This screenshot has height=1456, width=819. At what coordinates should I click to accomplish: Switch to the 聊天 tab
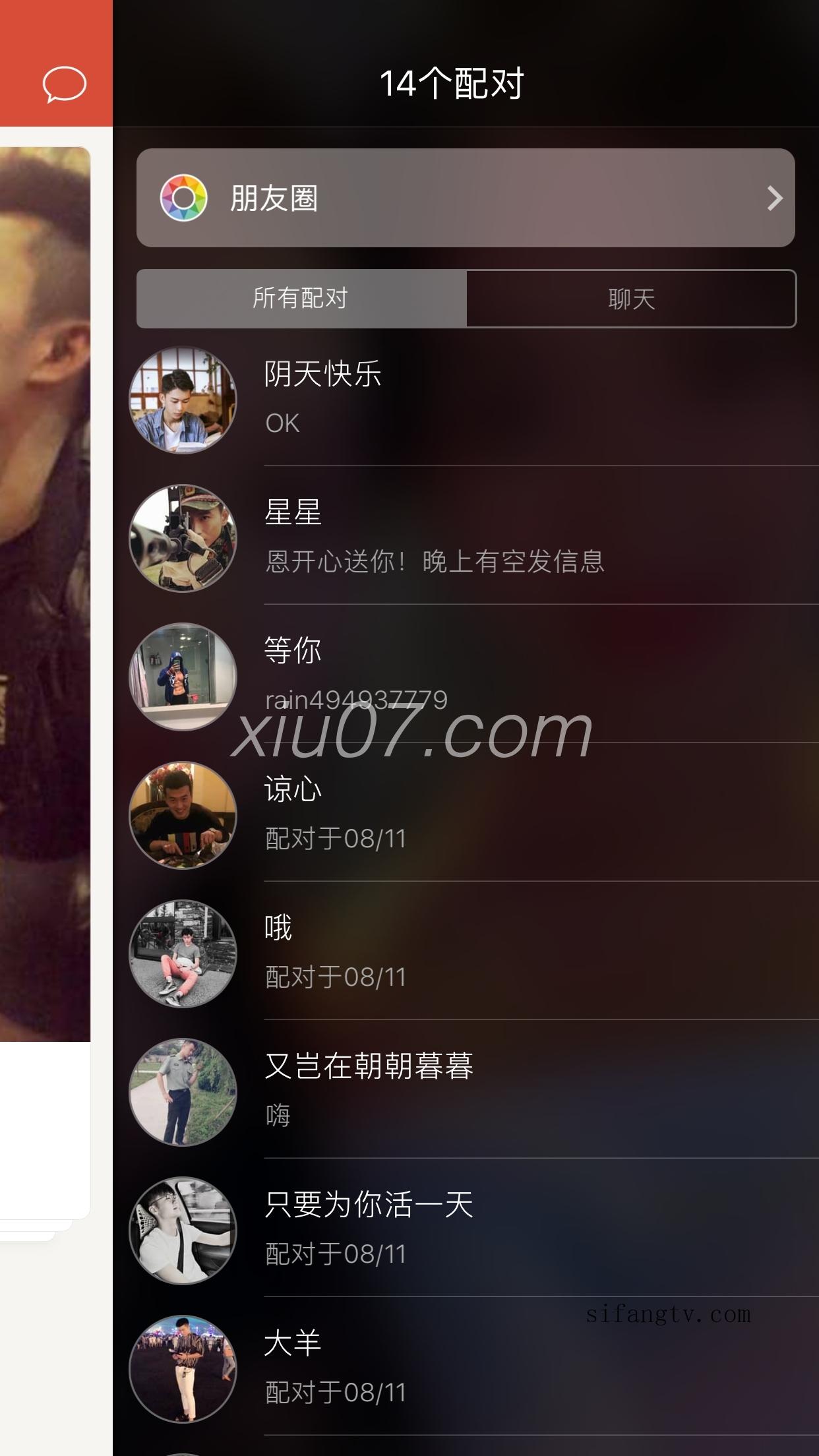click(631, 299)
